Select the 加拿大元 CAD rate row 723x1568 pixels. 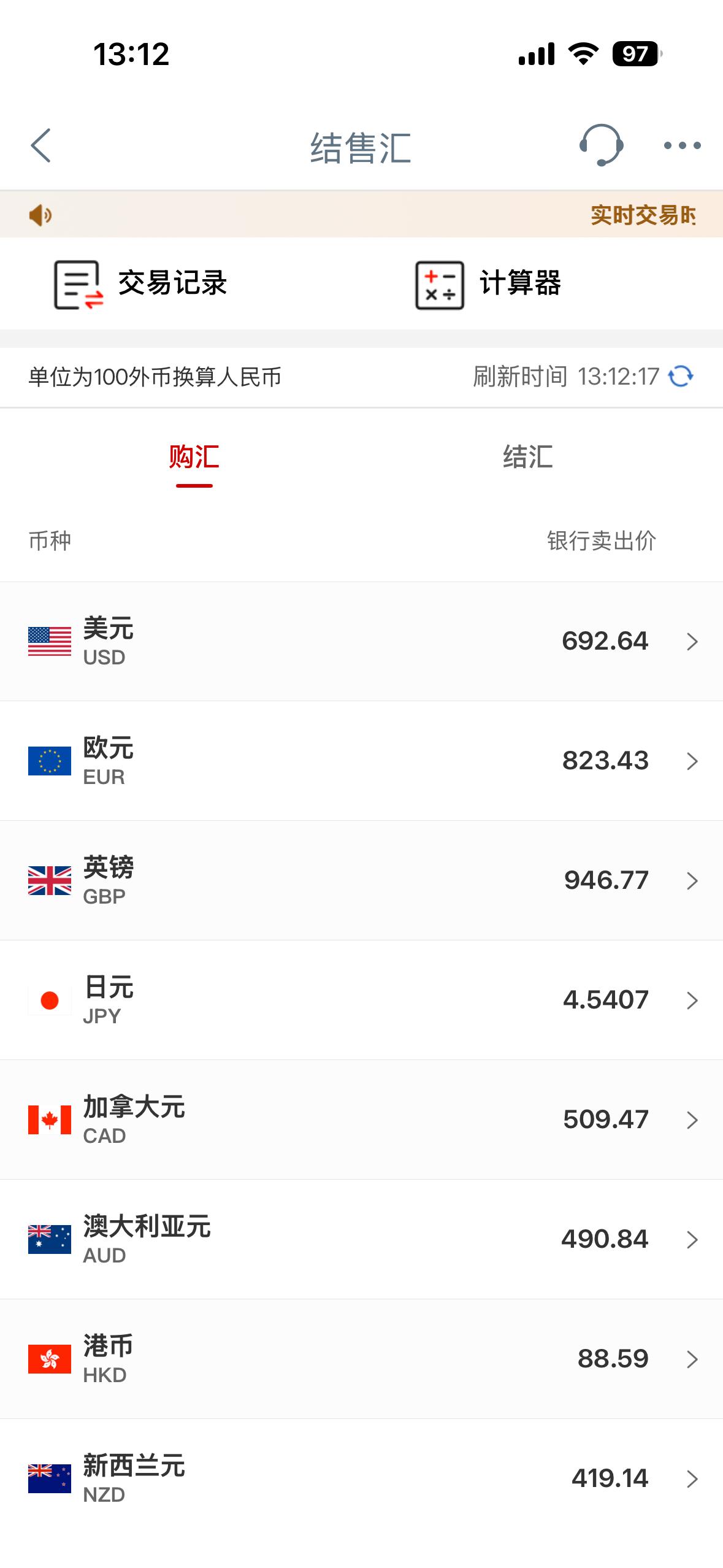coord(362,1120)
